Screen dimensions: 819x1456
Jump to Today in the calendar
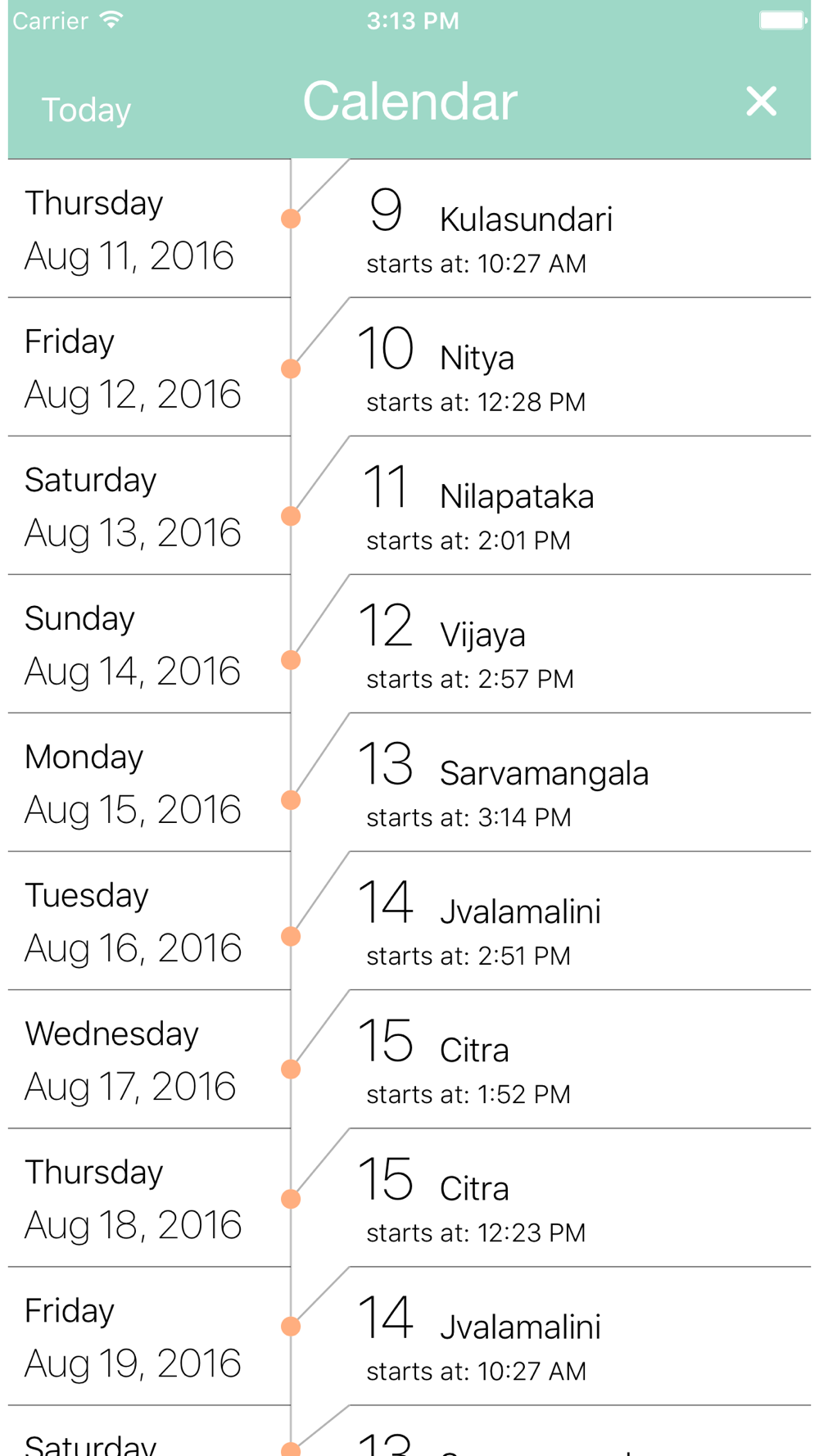click(x=86, y=110)
